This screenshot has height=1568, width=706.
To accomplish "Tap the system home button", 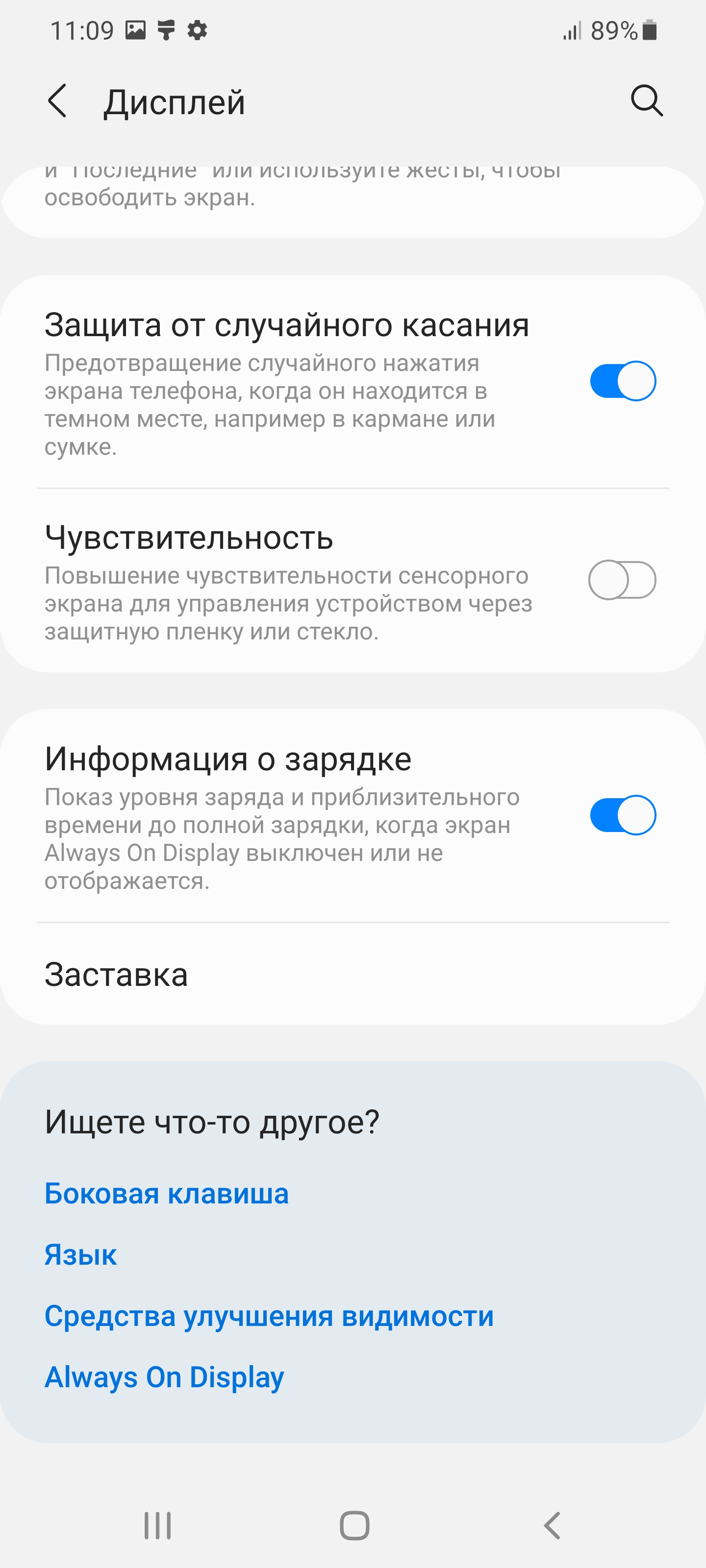I will point(354,1525).
